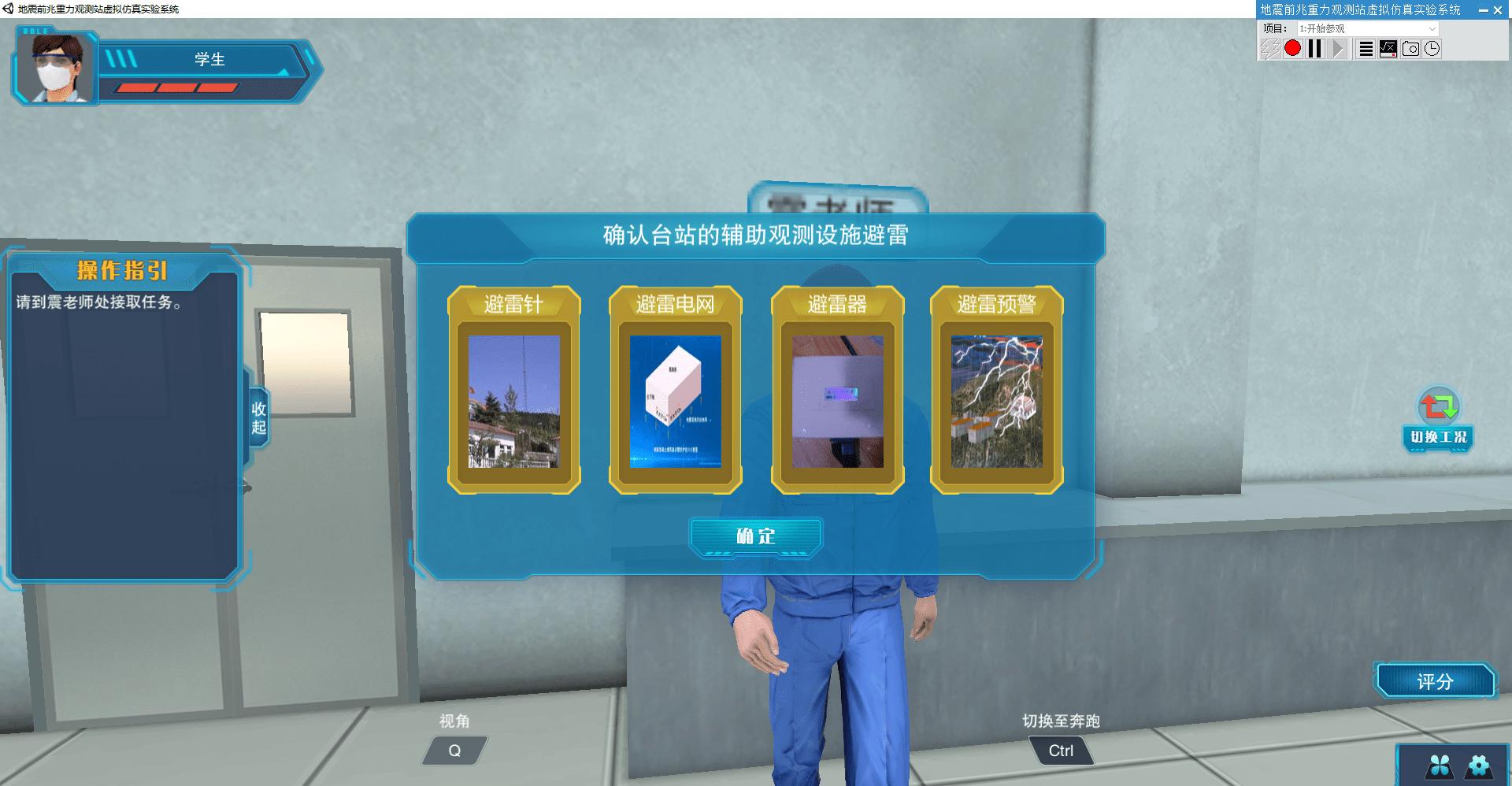Confirm selection with 确定 button
Image resolution: width=1512 pixels, height=786 pixels.
point(756,536)
